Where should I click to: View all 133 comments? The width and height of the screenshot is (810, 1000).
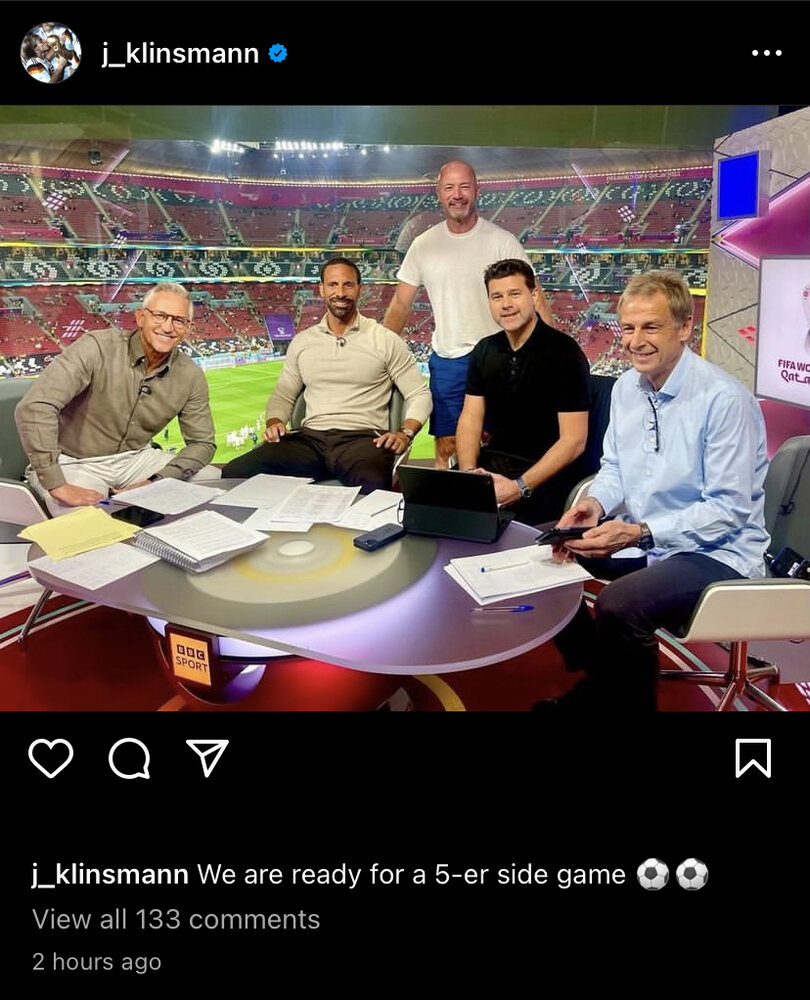point(176,919)
